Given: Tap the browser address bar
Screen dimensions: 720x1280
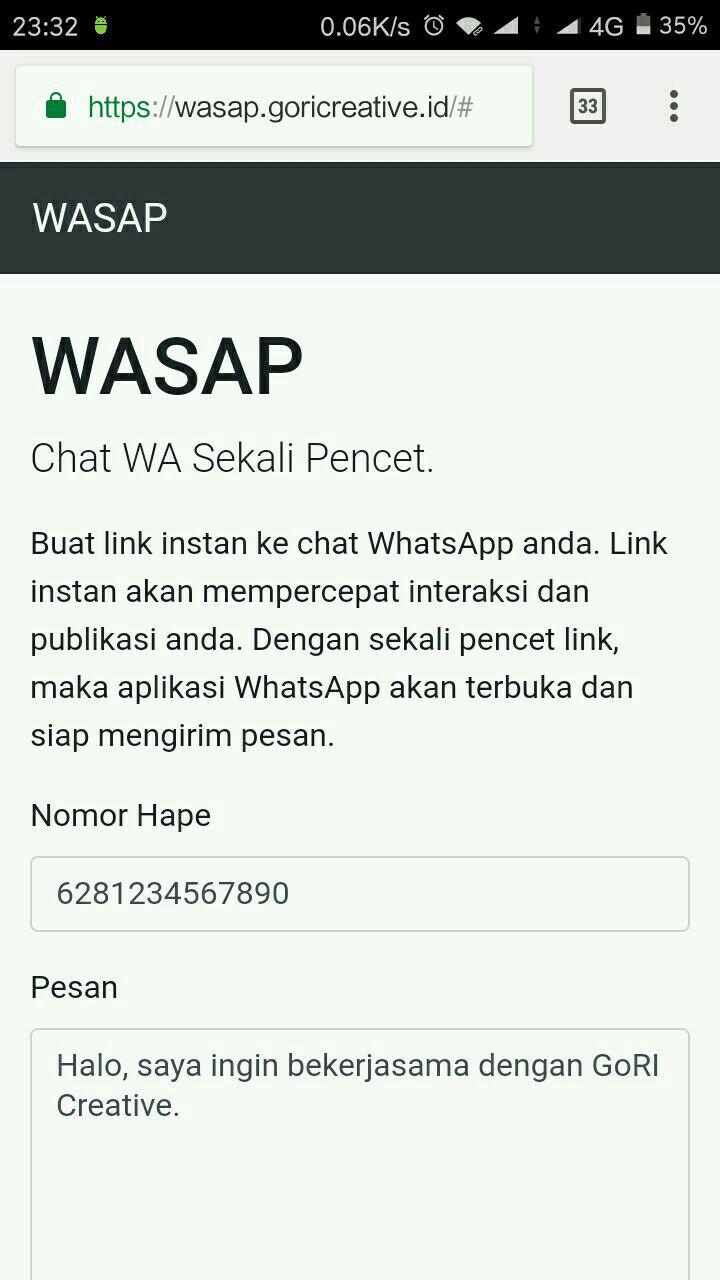Looking at the screenshot, I should [274, 106].
